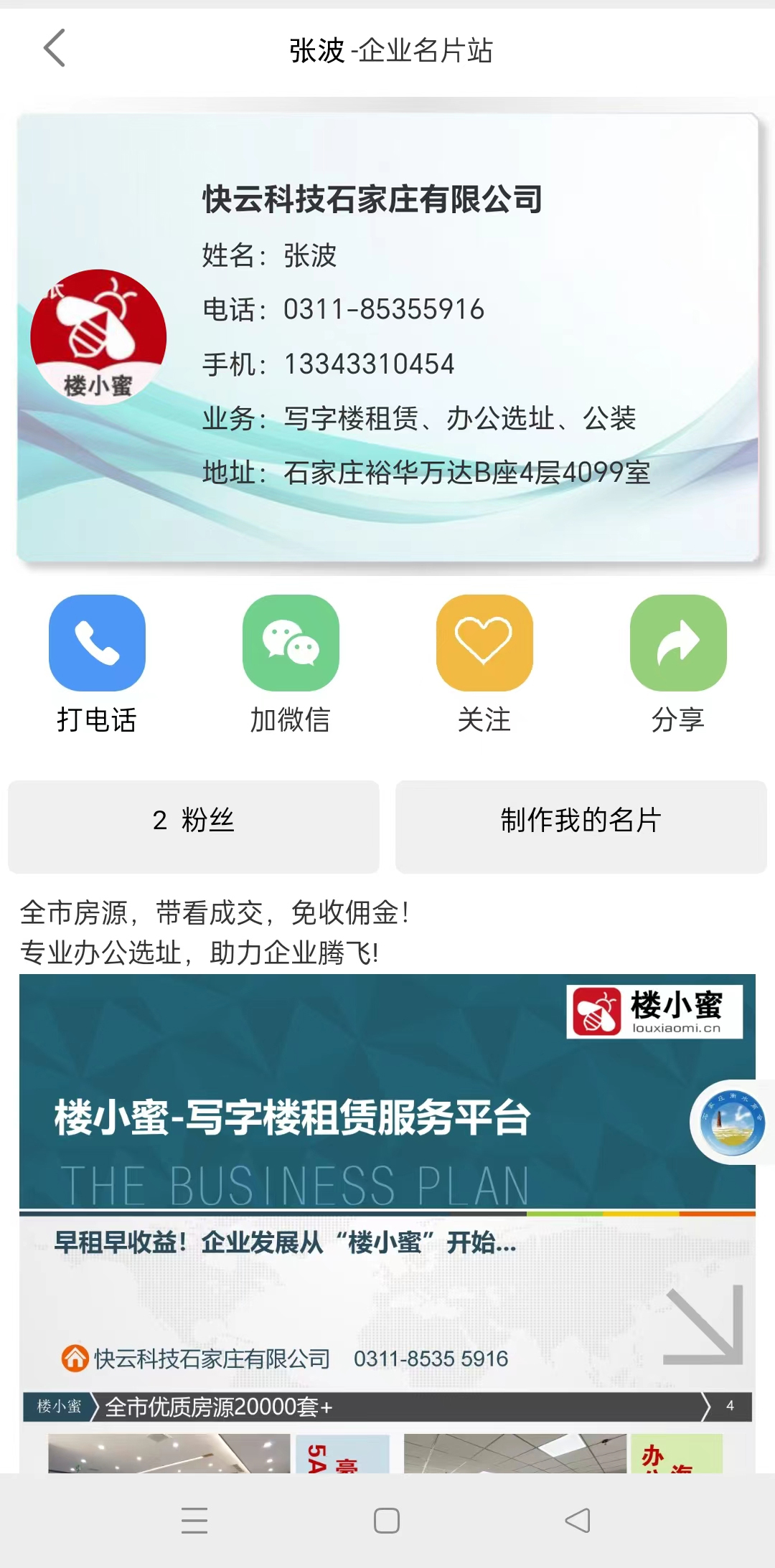
Task: Open 张波's business card image
Action: pos(387,337)
